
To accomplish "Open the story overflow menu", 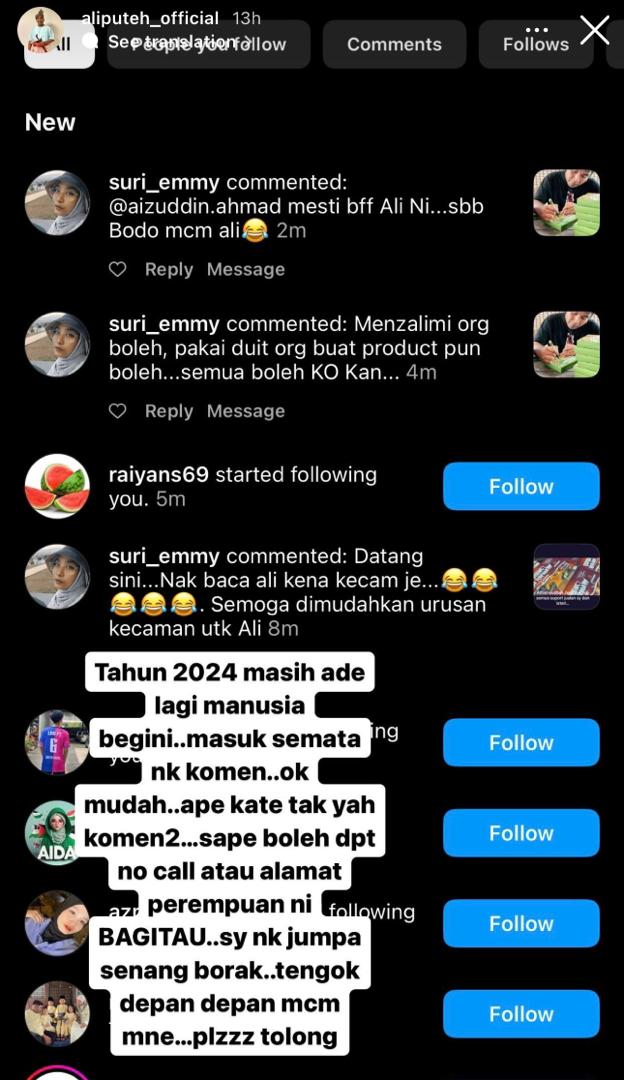I will coord(537,29).
